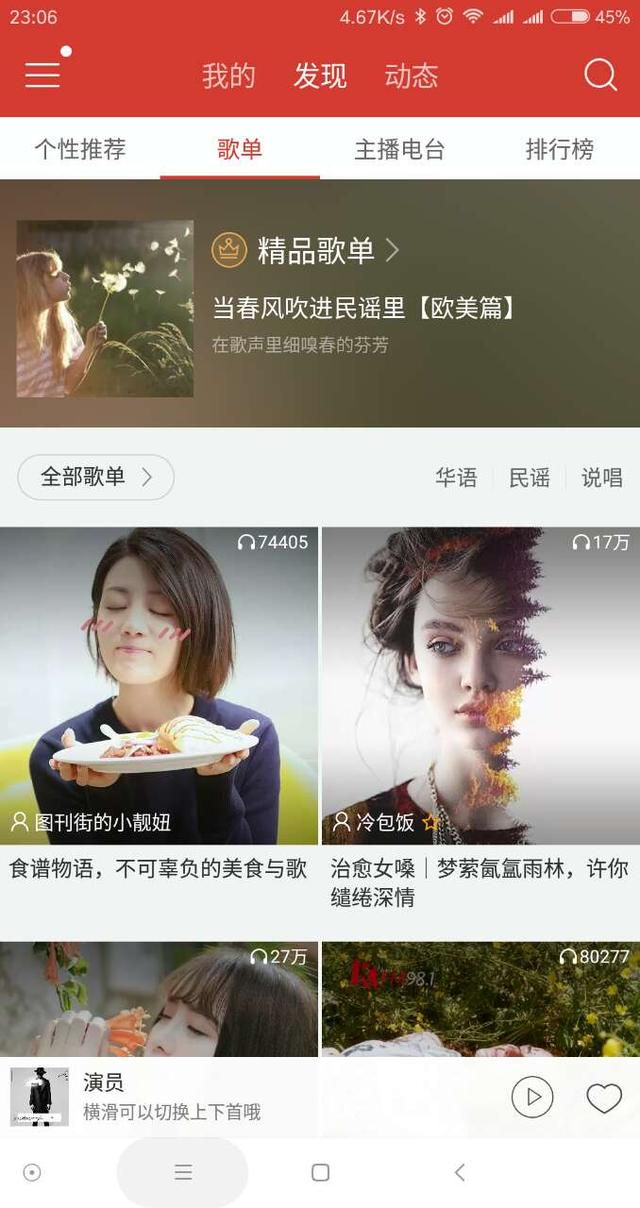
Task: Open the 全部歌单 category chooser
Action: (x=96, y=477)
